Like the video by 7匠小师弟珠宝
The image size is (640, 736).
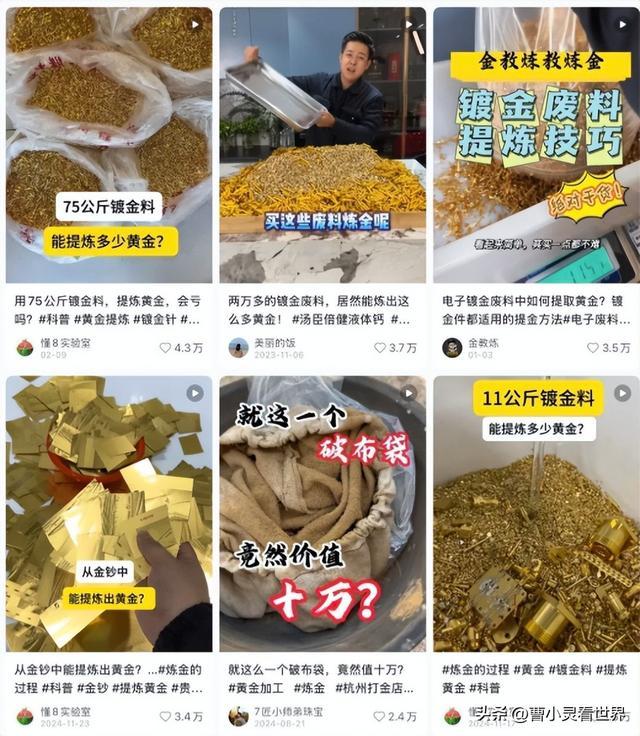380,716
